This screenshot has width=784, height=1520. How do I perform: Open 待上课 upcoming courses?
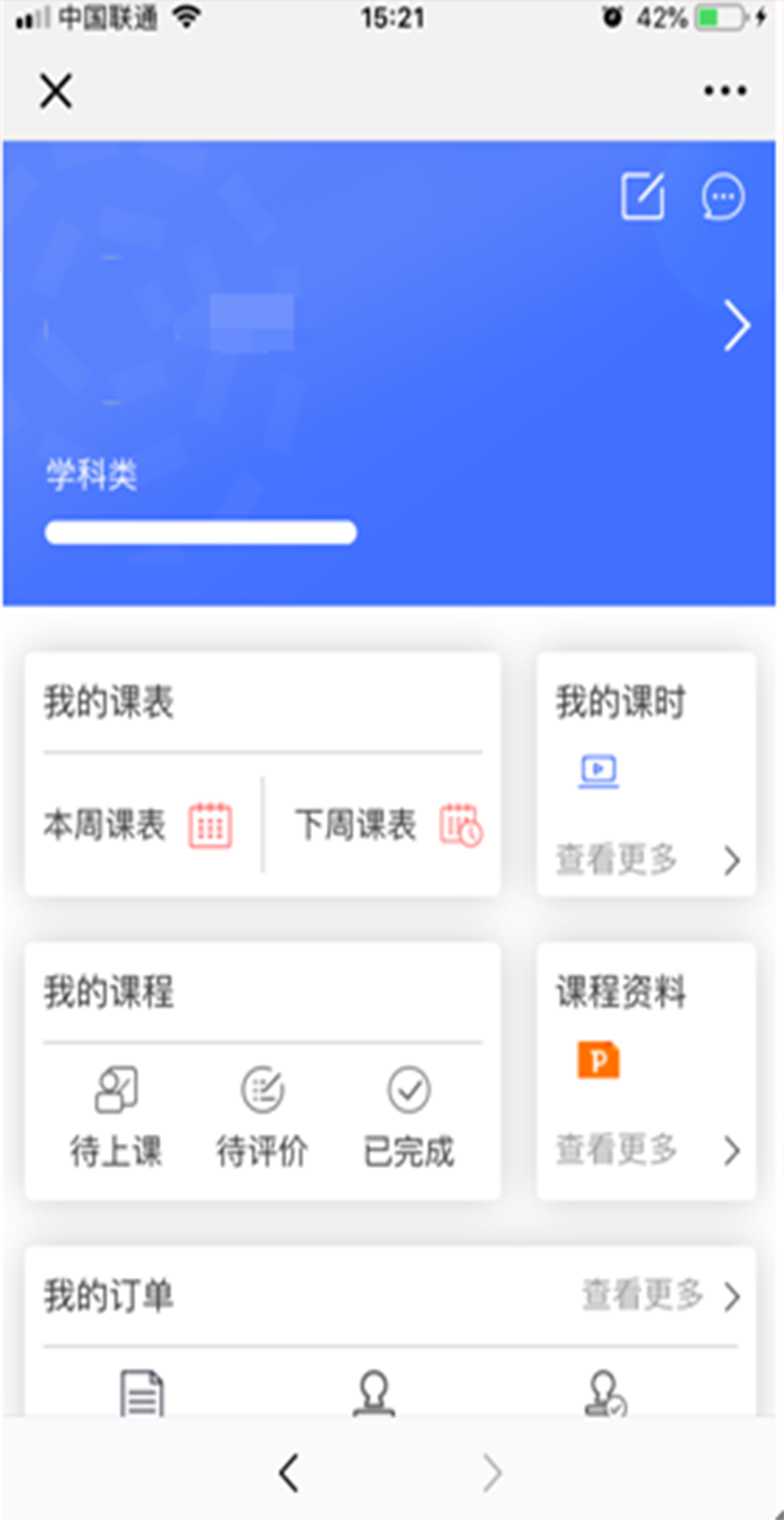point(116,1117)
